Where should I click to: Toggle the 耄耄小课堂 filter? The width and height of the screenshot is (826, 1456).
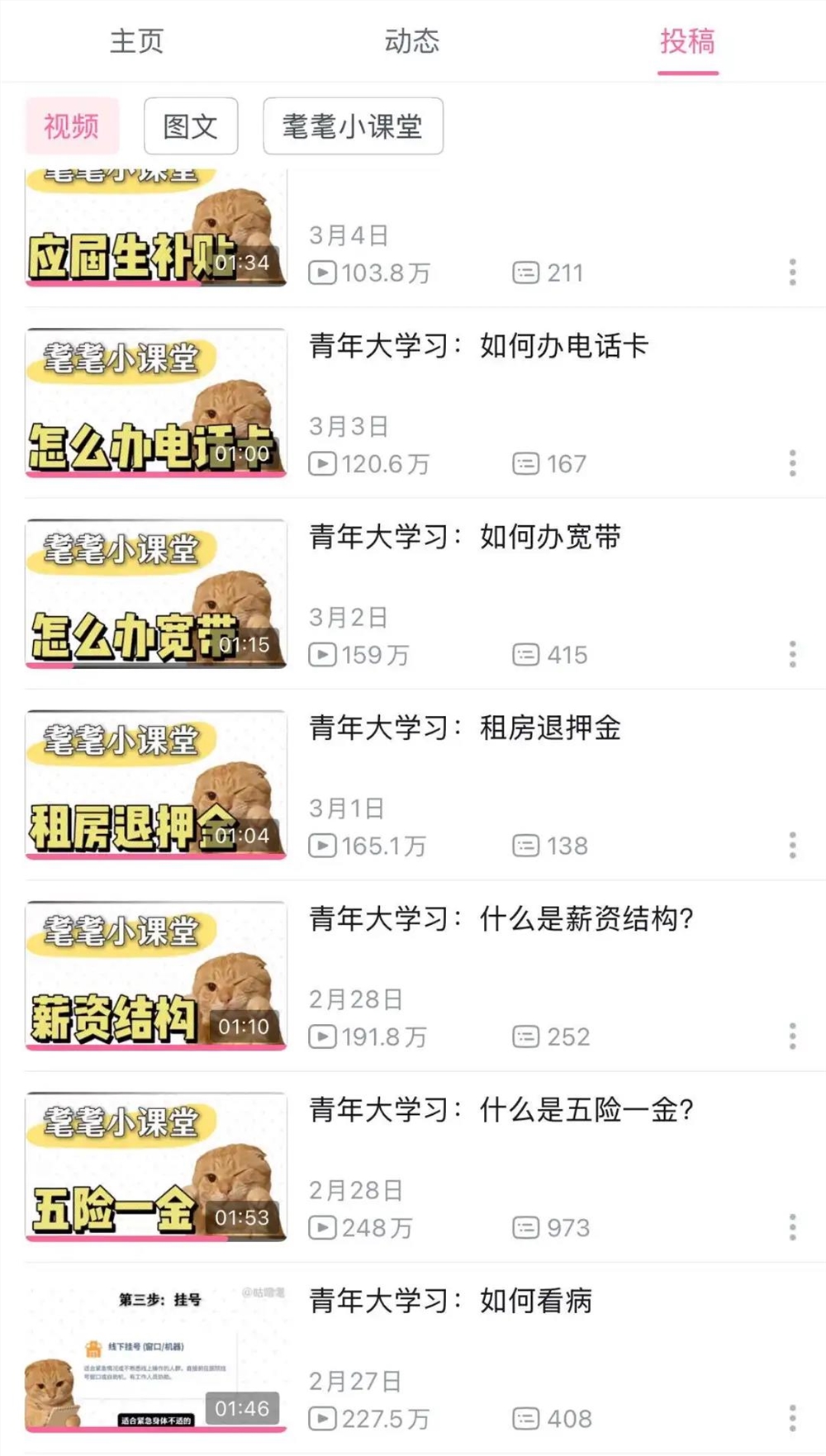353,126
